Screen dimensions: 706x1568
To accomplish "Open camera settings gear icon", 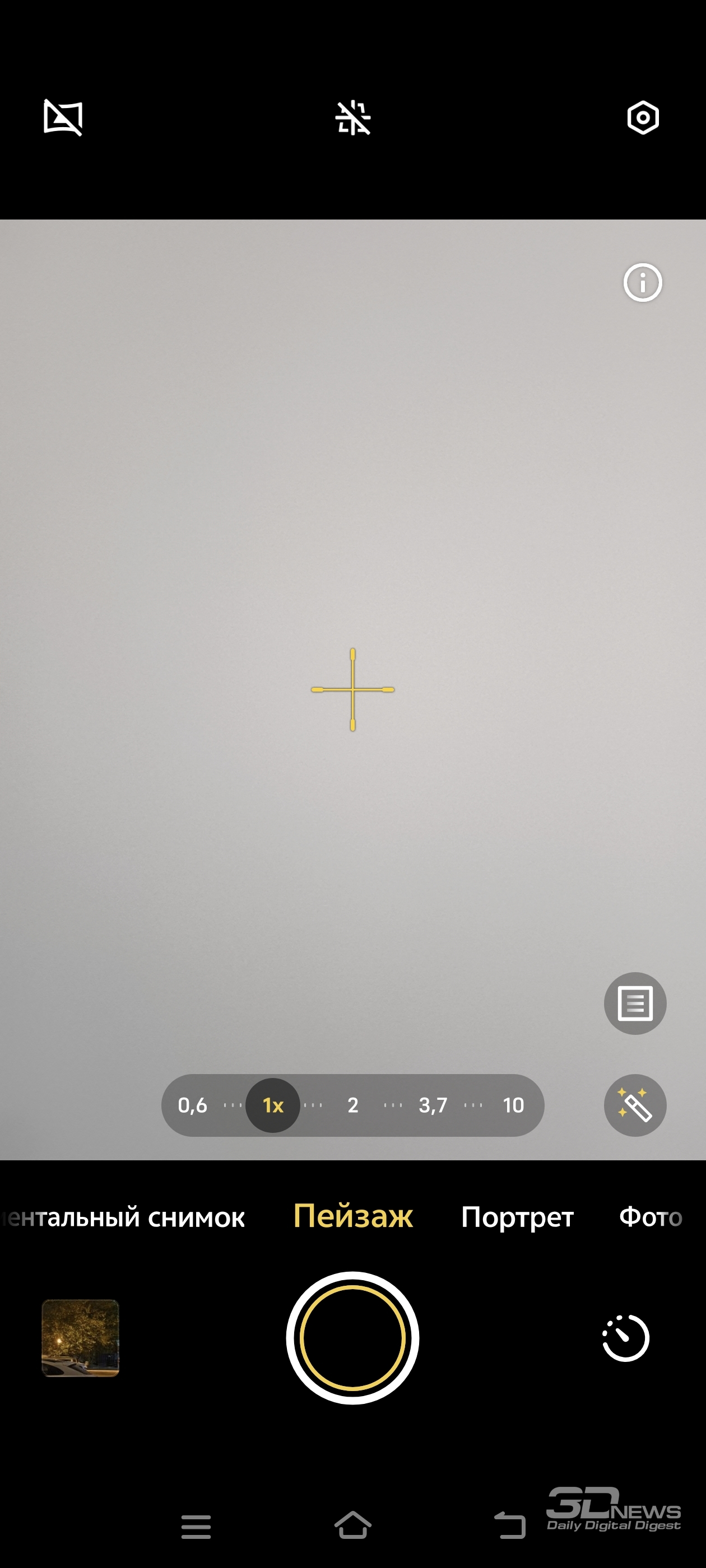I will click(x=643, y=118).
